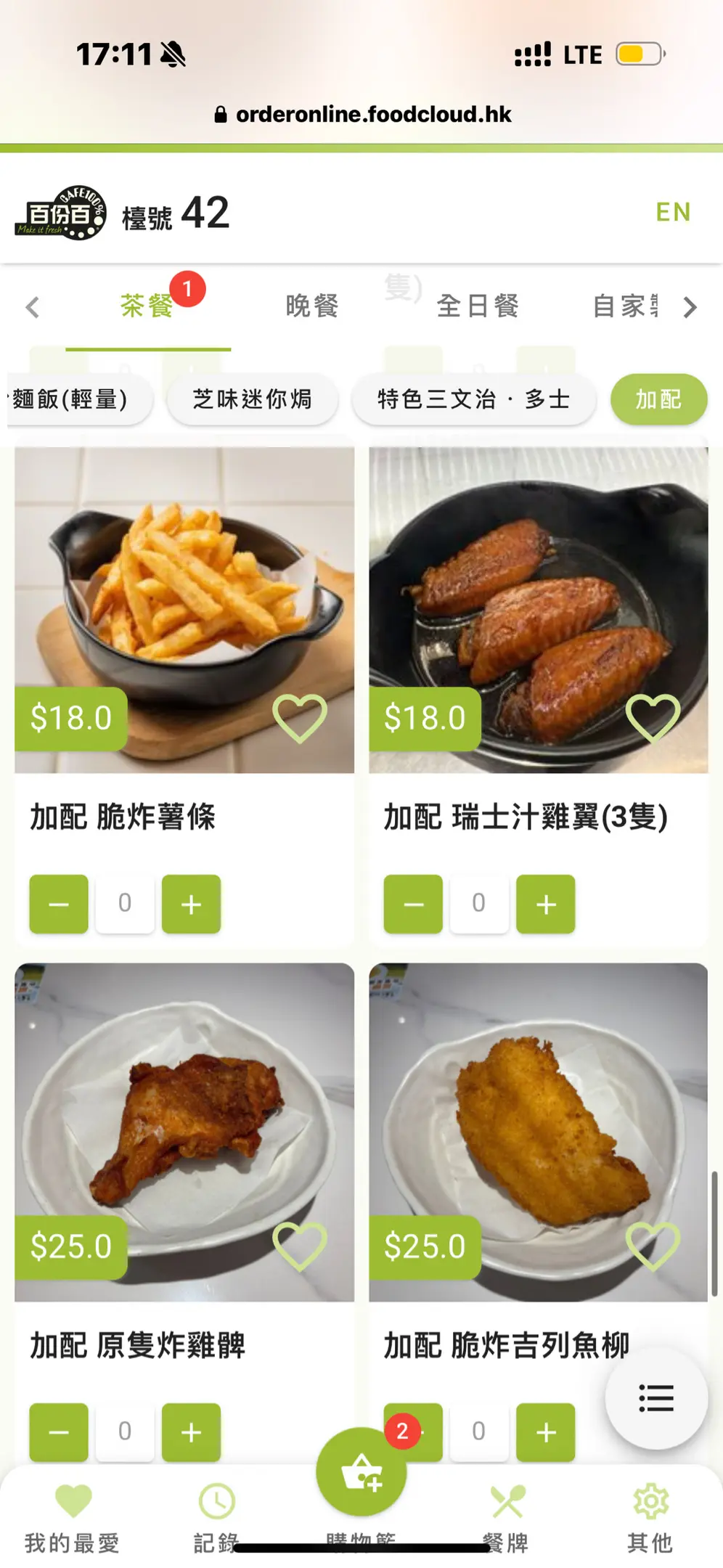Select the 茶餐 category tab

[x=147, y=306]
